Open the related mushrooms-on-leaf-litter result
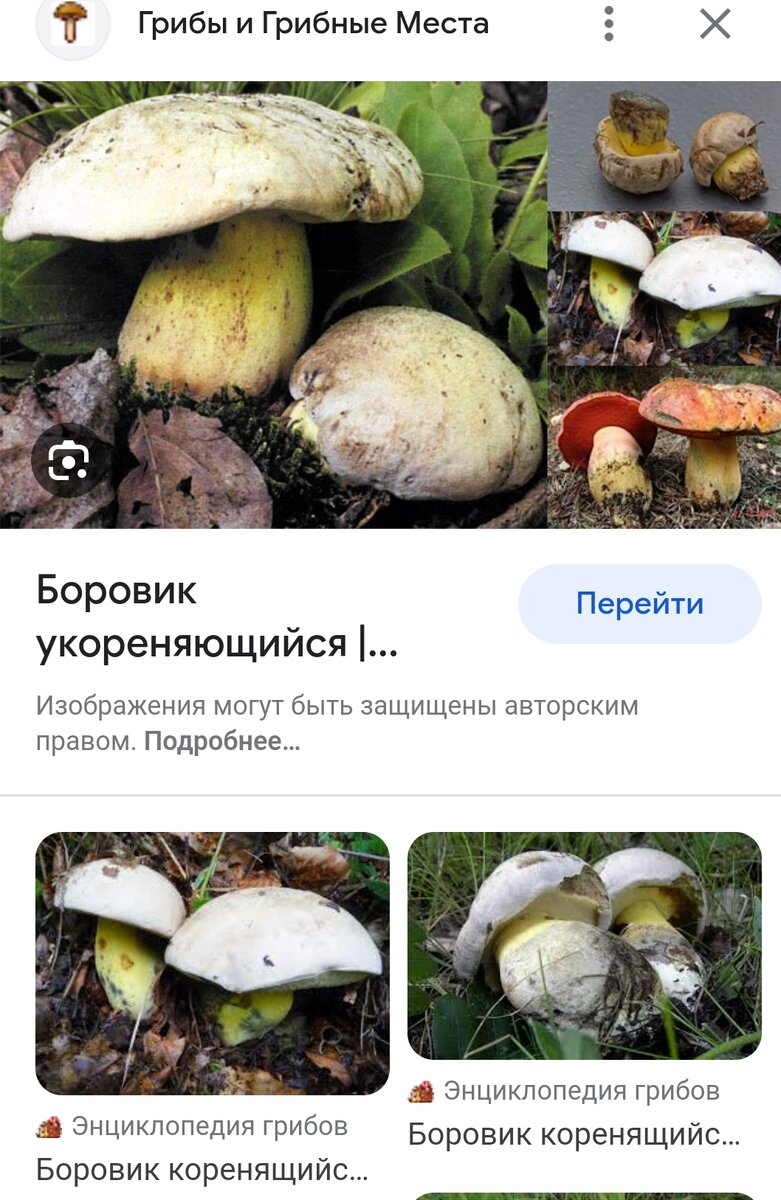This screenshot has height=1200, width=781. click(x=212, y=963)
